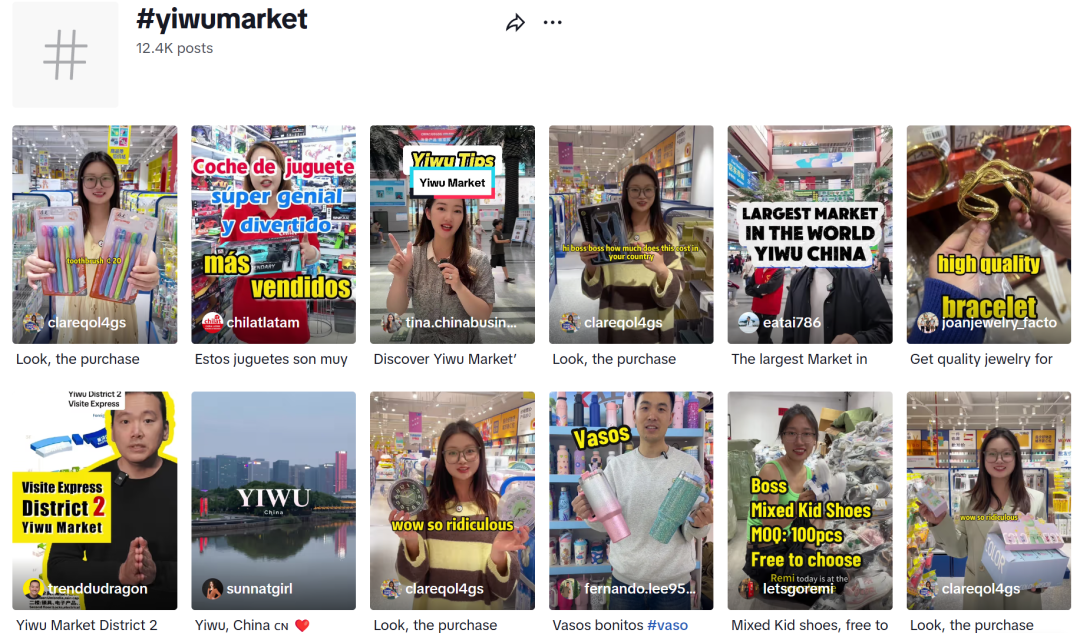Play chilatlatam's Coche de juguete video
The width and height of the screenshot is (1080, 633).
pos(273,234)
